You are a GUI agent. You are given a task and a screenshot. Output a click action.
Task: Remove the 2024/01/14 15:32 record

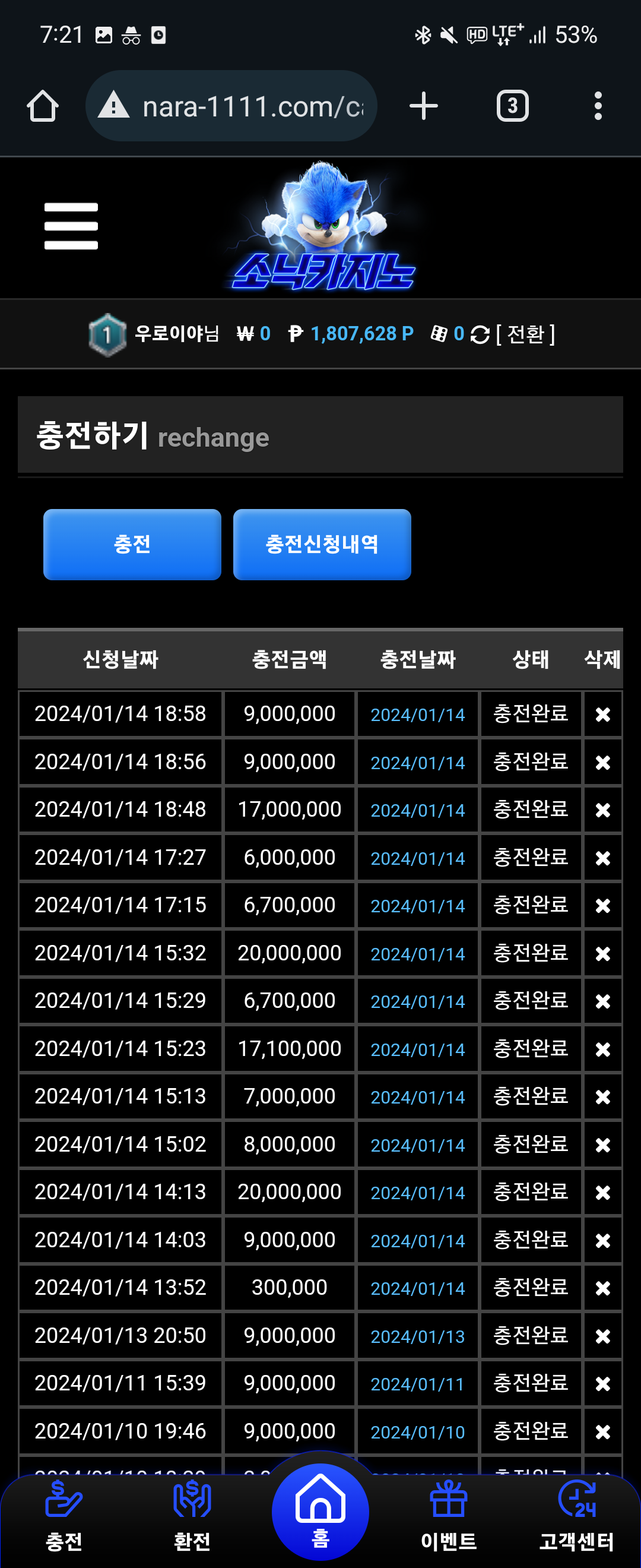602,953
